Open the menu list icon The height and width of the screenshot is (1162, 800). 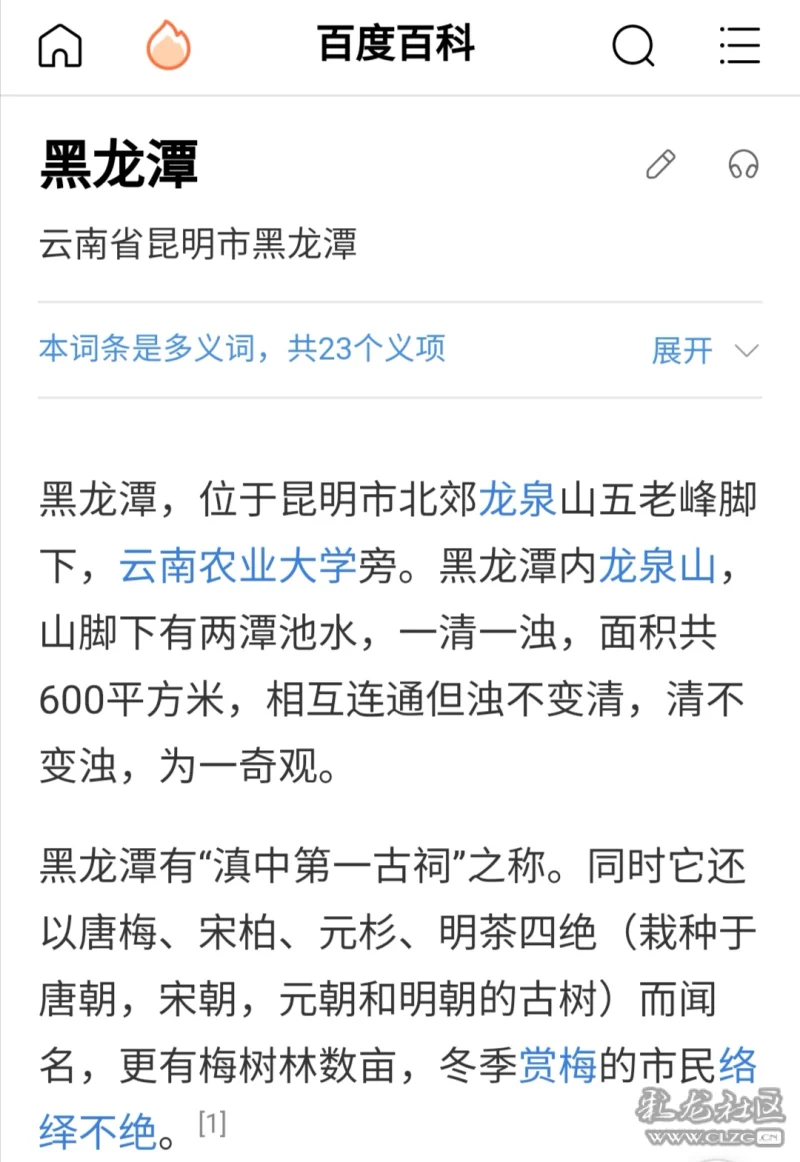coord(740,46)
